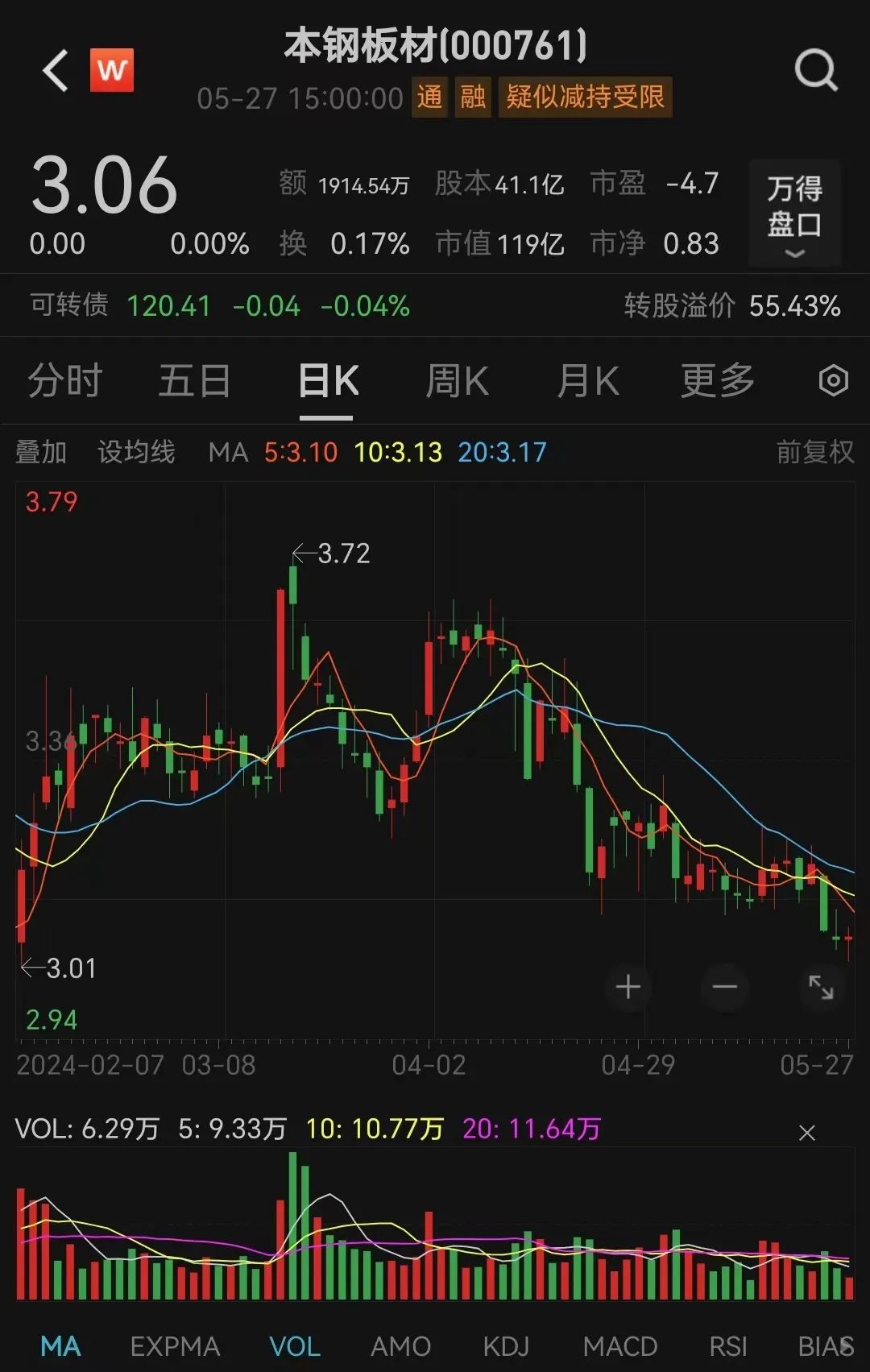Switch to the 分时 chart tab
Viewport: 870px width, 1372px height.
point(64,381)
